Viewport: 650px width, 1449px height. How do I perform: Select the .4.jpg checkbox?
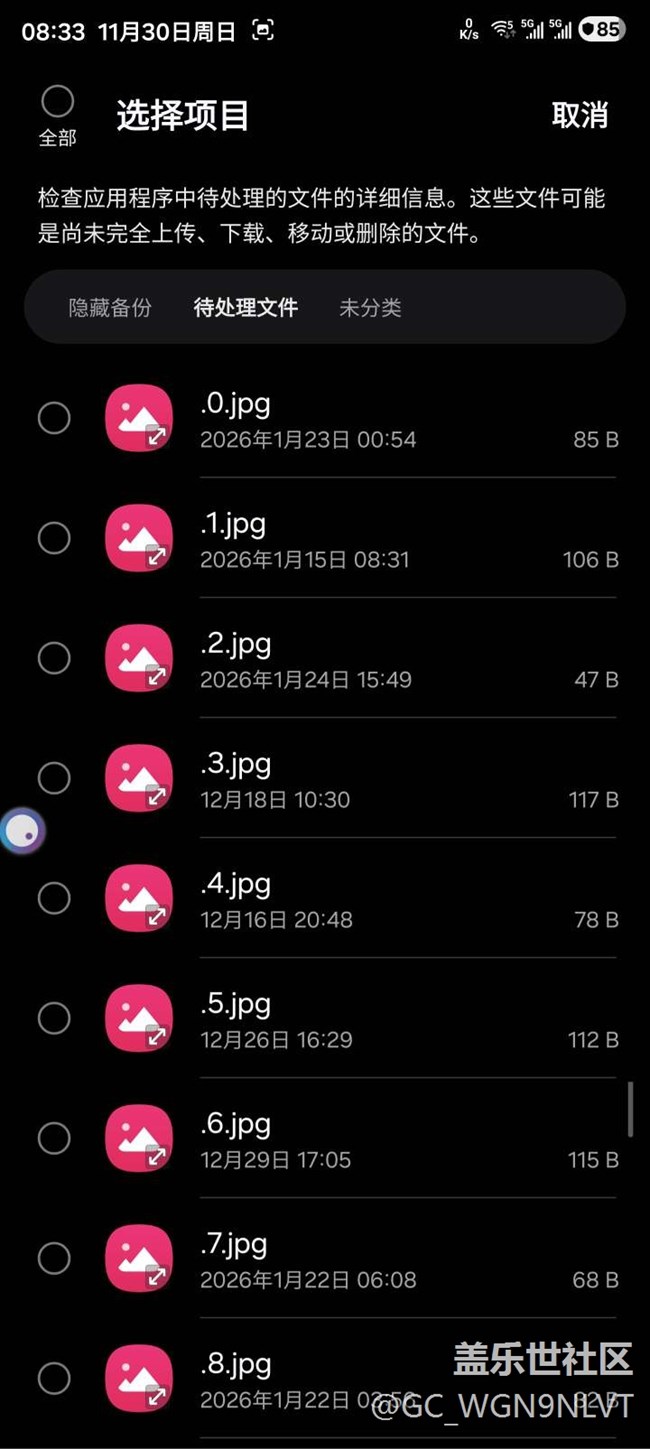54,898
